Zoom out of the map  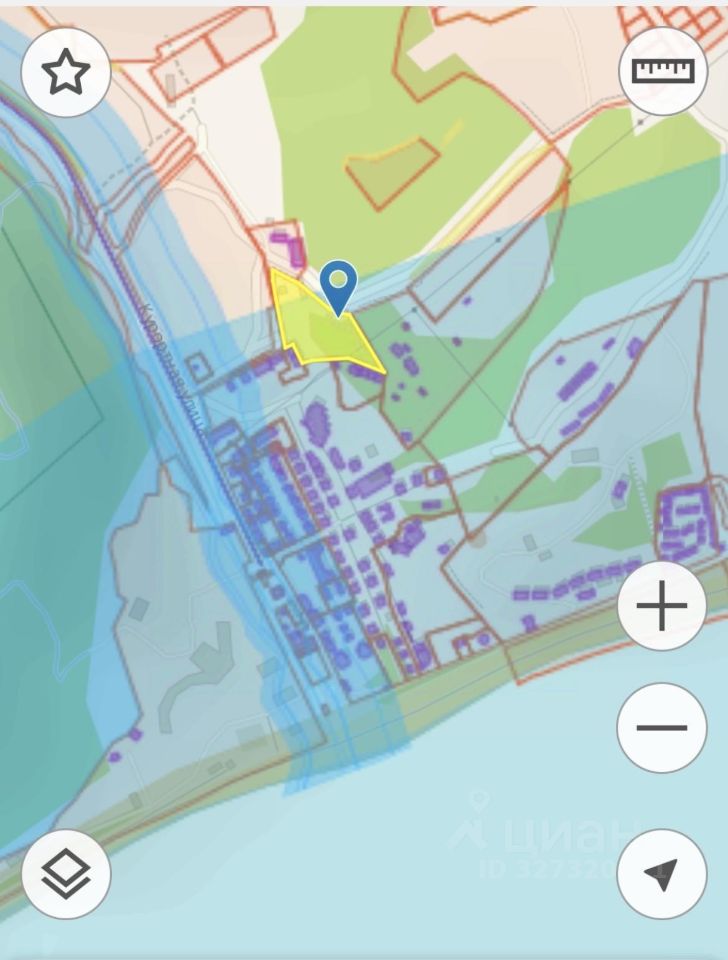click(x=661, y=727)
